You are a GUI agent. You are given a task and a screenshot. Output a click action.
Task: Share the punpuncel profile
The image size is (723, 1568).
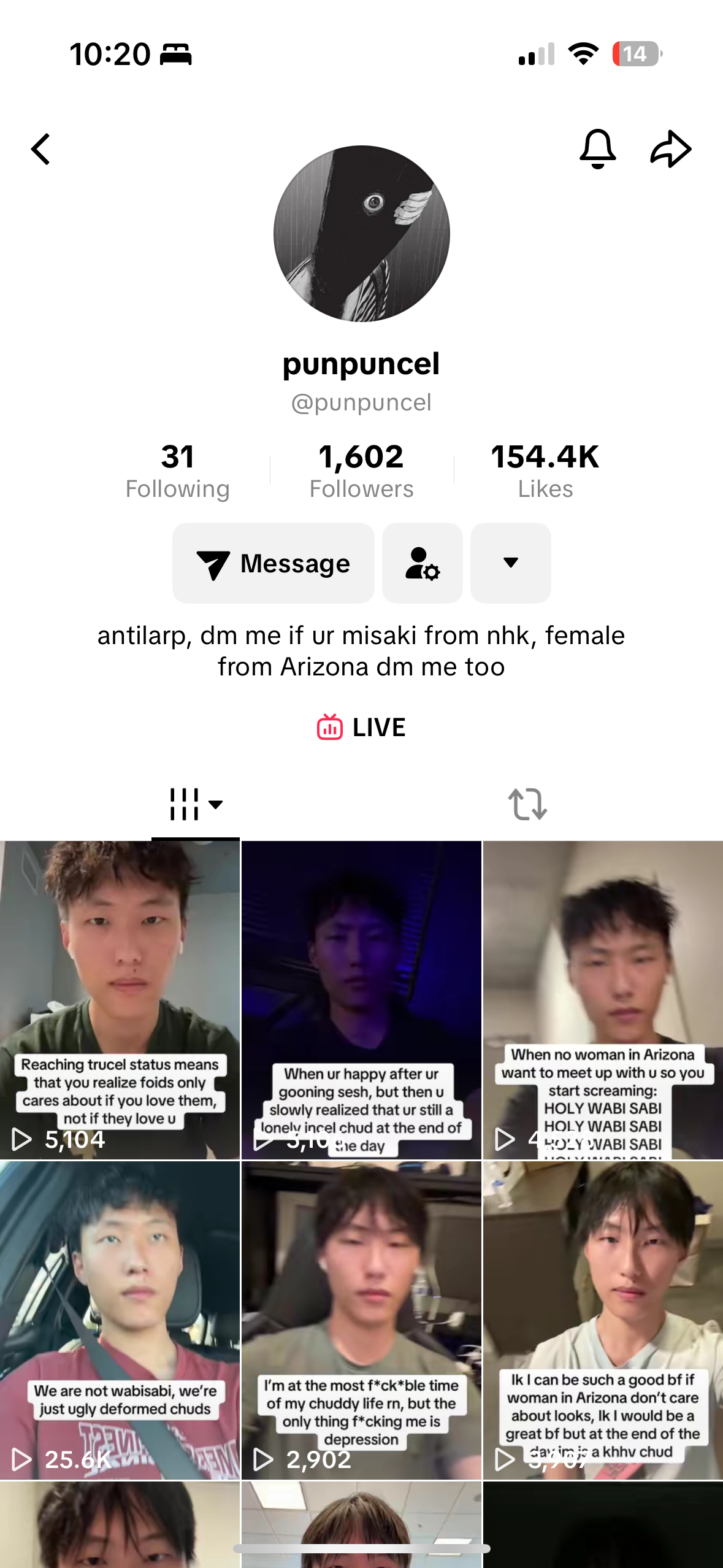pyautogui.click(x=670, y=149)
